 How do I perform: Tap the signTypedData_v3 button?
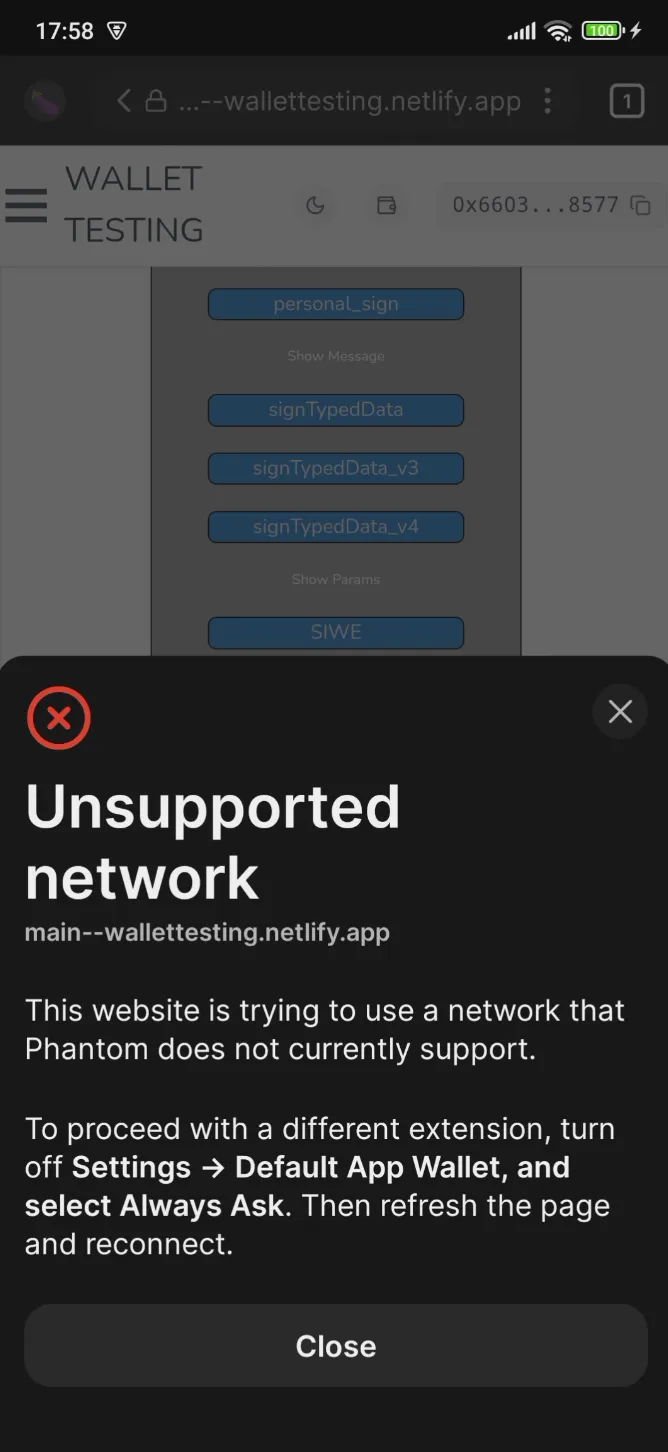click(335, 468)
